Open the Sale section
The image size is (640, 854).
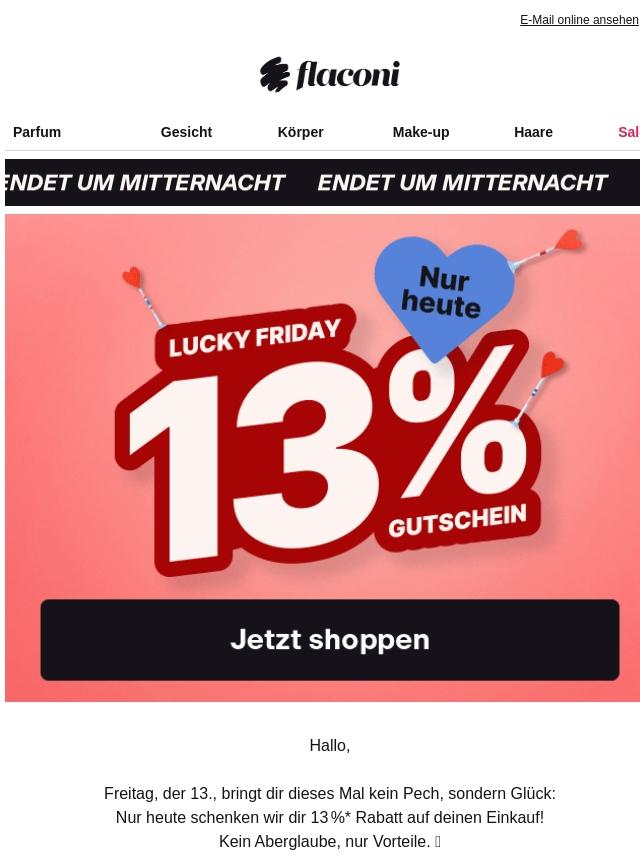point(628,132)
